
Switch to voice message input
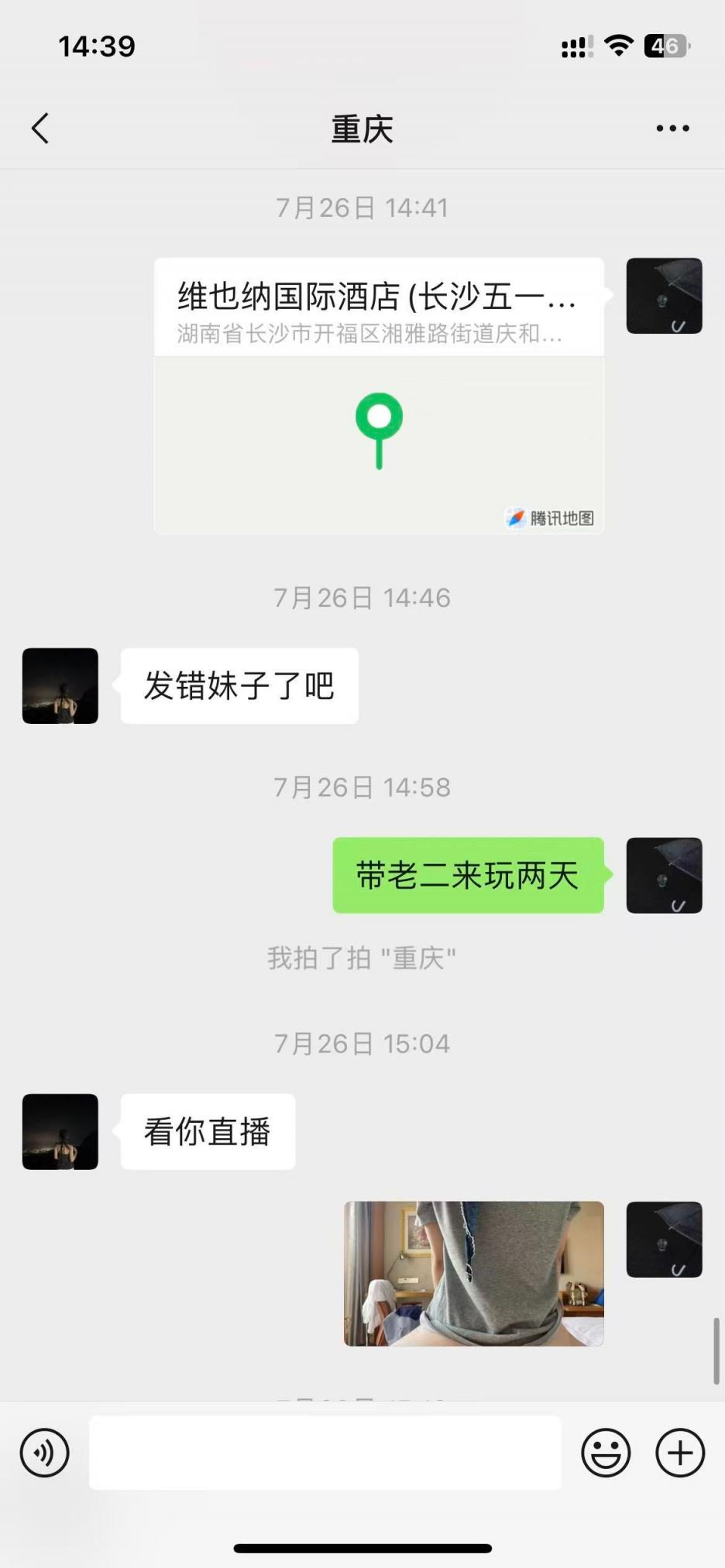pyautogui.click(x=45, y=1453)
